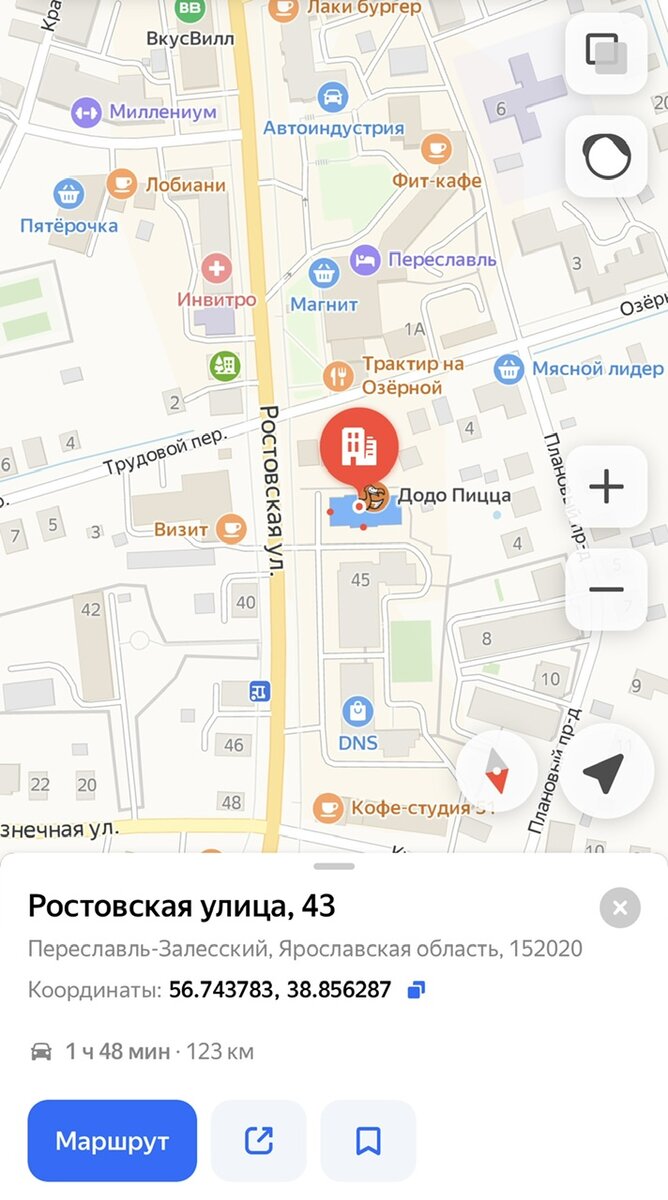This screenshot has height=1200, width=668.
Task: Open the Alice voice assistant
Action: pos(606,156)
